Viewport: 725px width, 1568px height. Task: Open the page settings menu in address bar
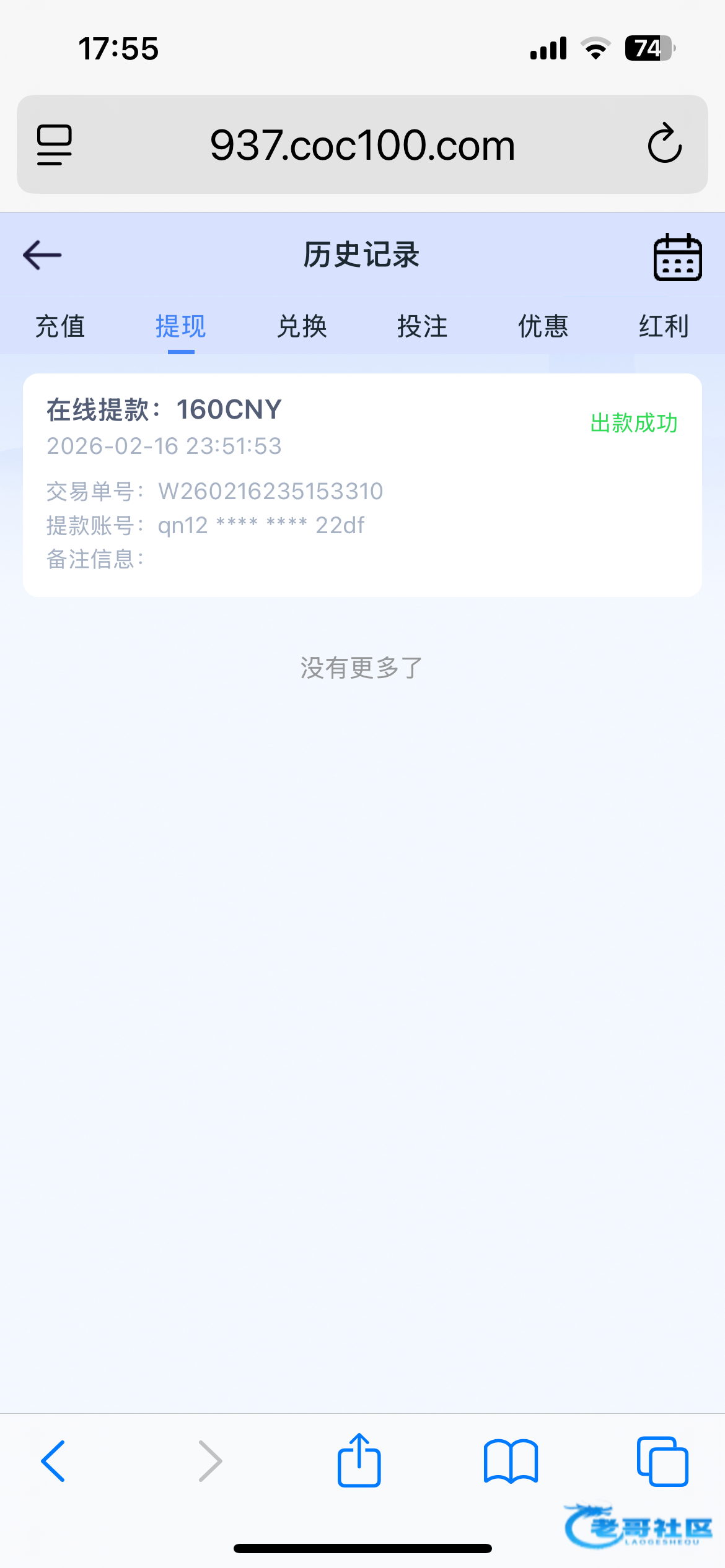pos(55,145)
